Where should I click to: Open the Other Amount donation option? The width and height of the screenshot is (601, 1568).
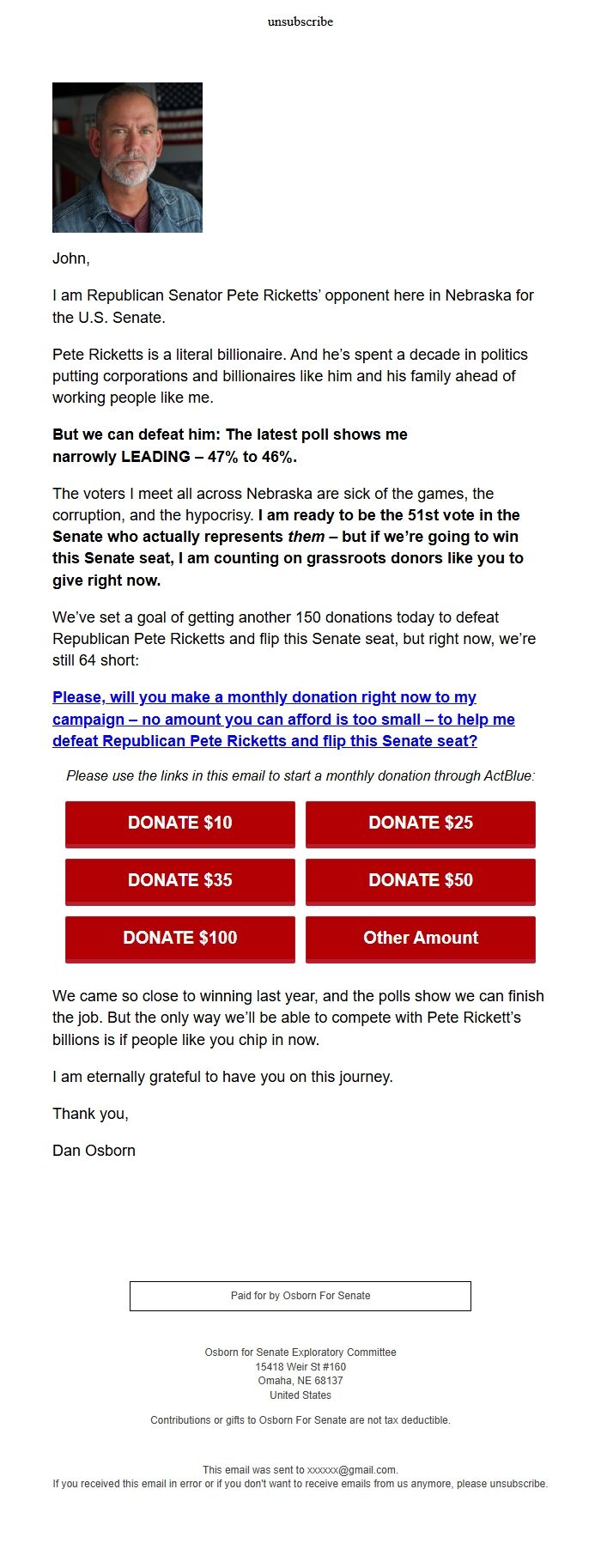(x=420, y=939)
